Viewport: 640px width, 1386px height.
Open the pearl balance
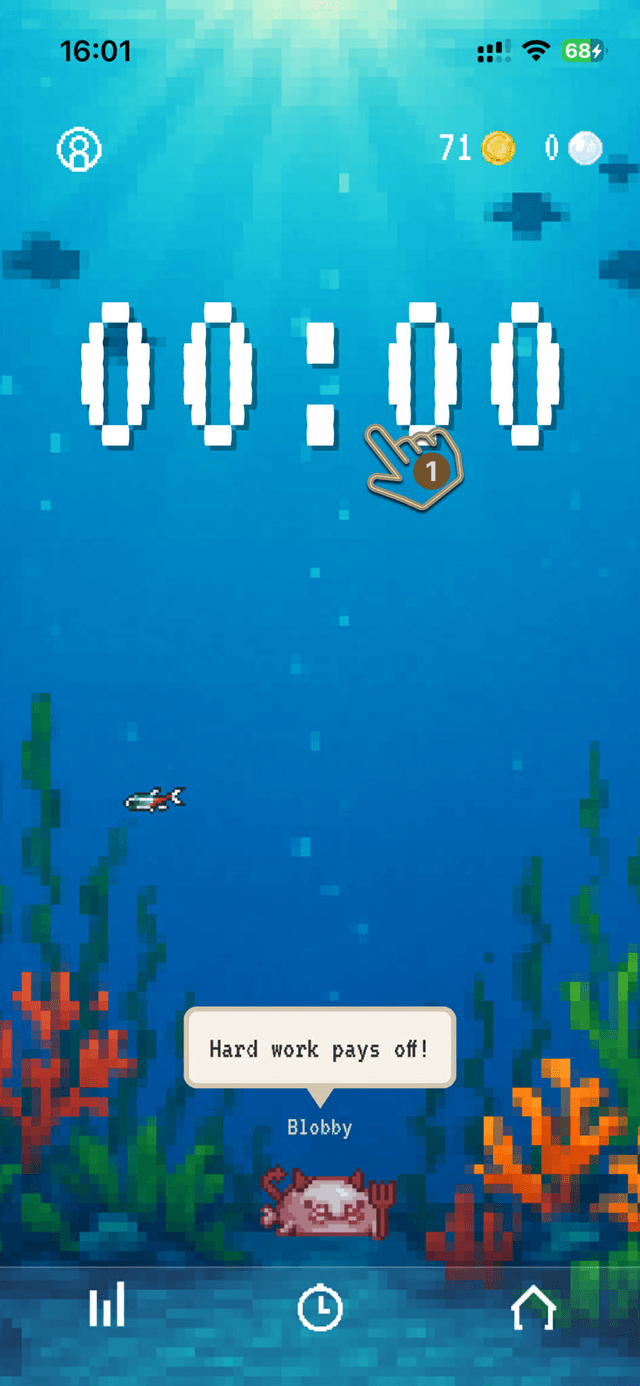pos(575,149)
